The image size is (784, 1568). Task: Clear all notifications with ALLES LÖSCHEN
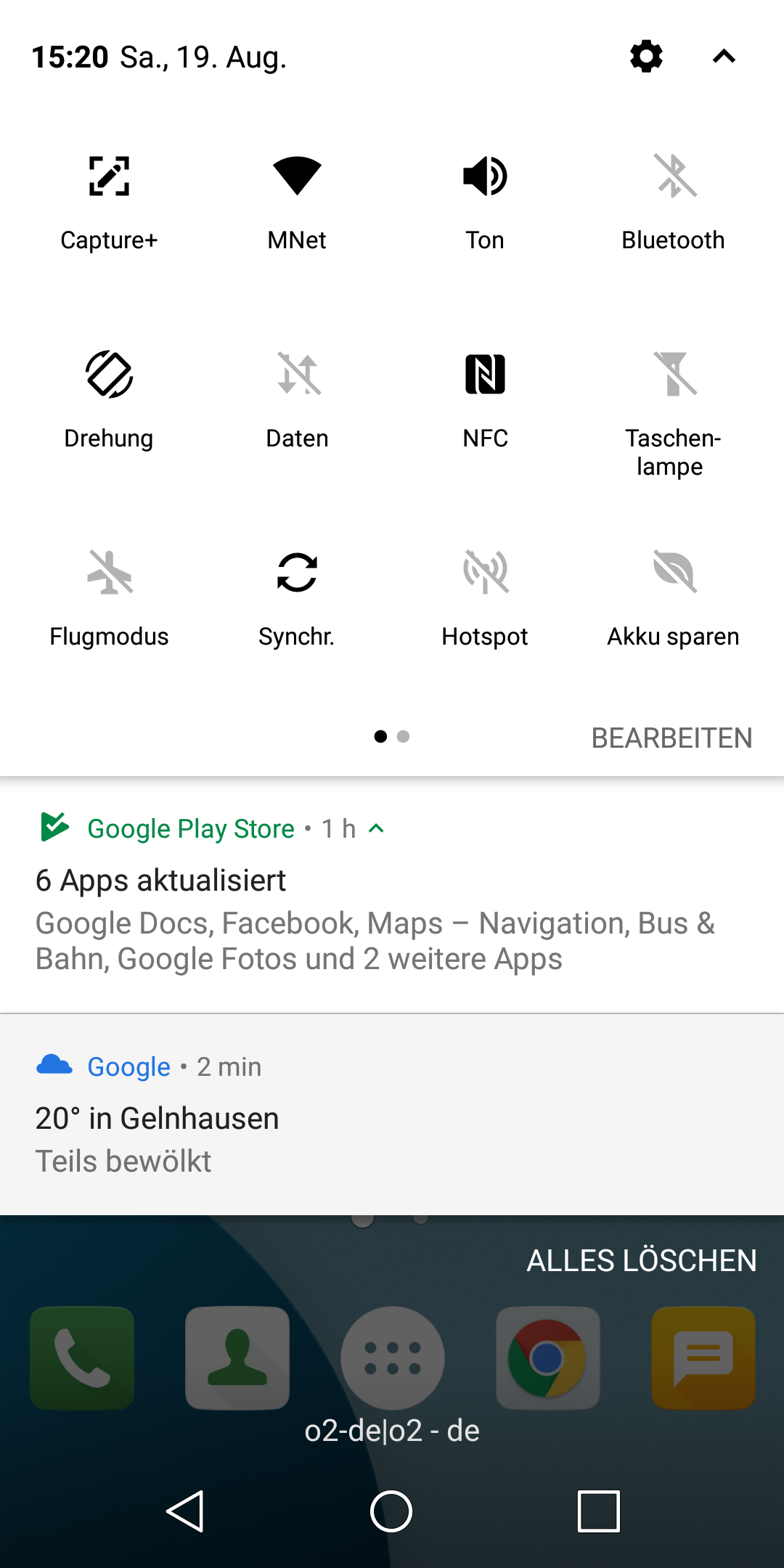point(642,1261)
